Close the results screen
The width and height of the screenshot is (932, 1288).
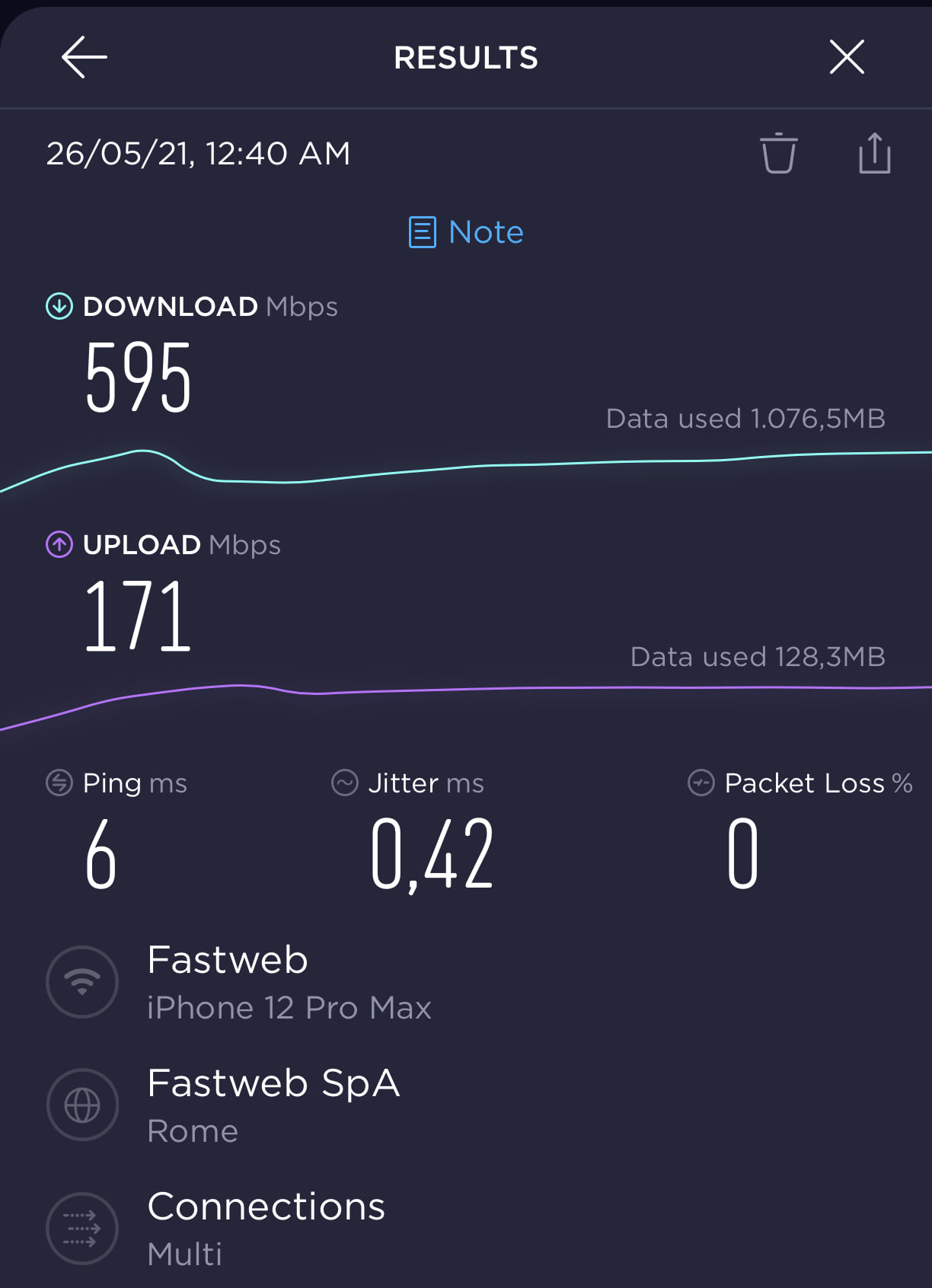pos(846,57)
